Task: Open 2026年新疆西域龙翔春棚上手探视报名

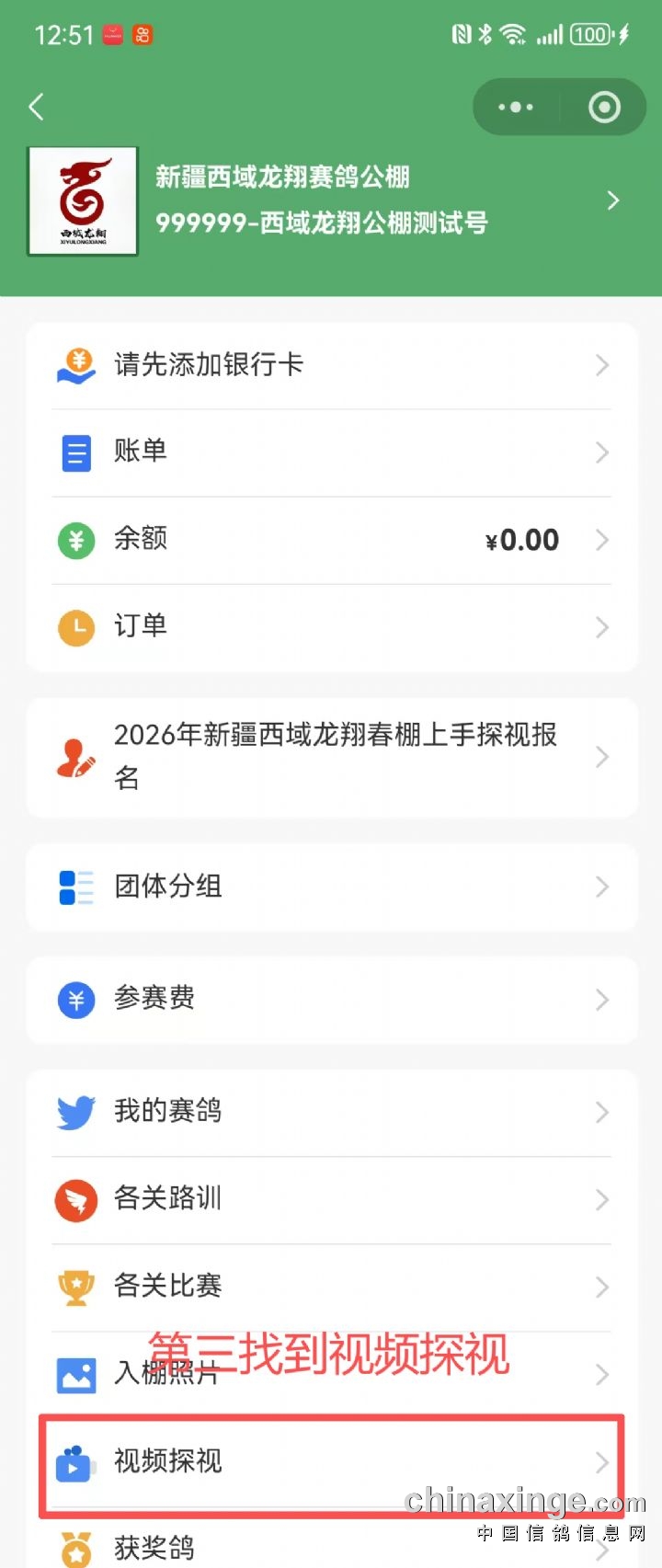Action: [x=331, y=757]
